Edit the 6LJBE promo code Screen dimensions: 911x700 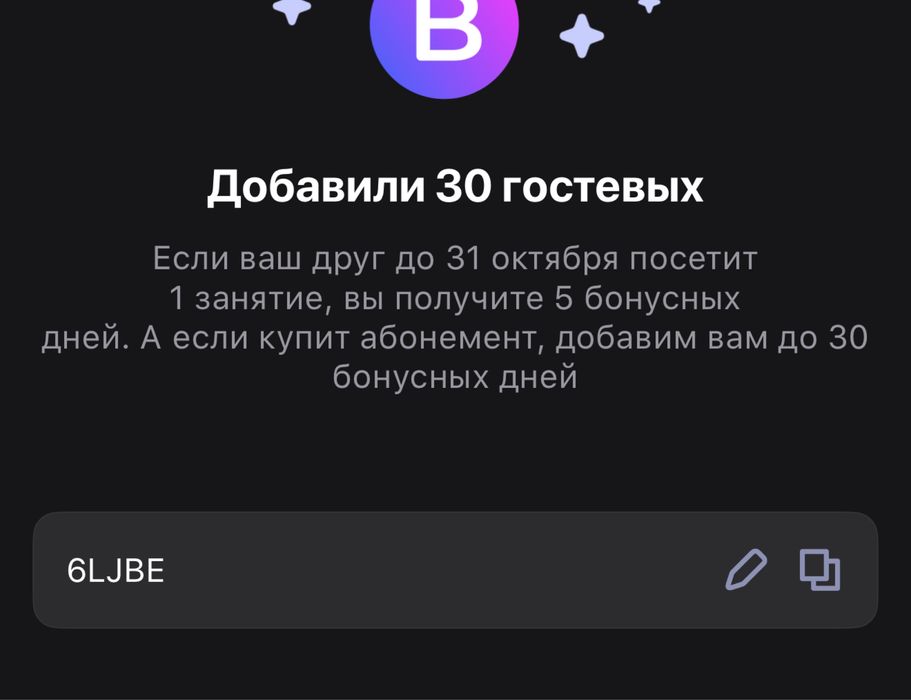click(746, 570)
